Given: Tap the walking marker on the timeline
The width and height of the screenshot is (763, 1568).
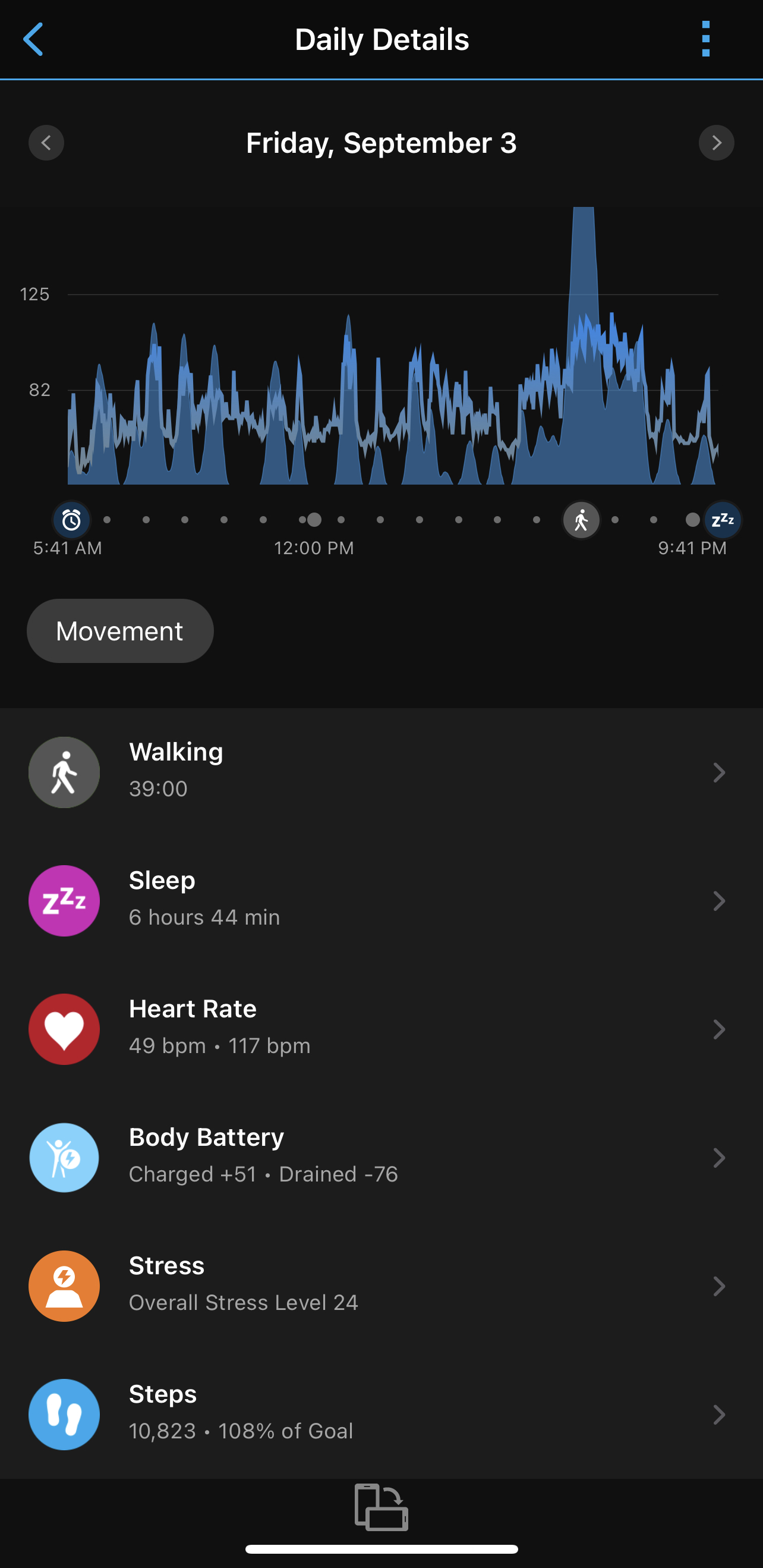Looking at the screenshot, I should 581,520.
